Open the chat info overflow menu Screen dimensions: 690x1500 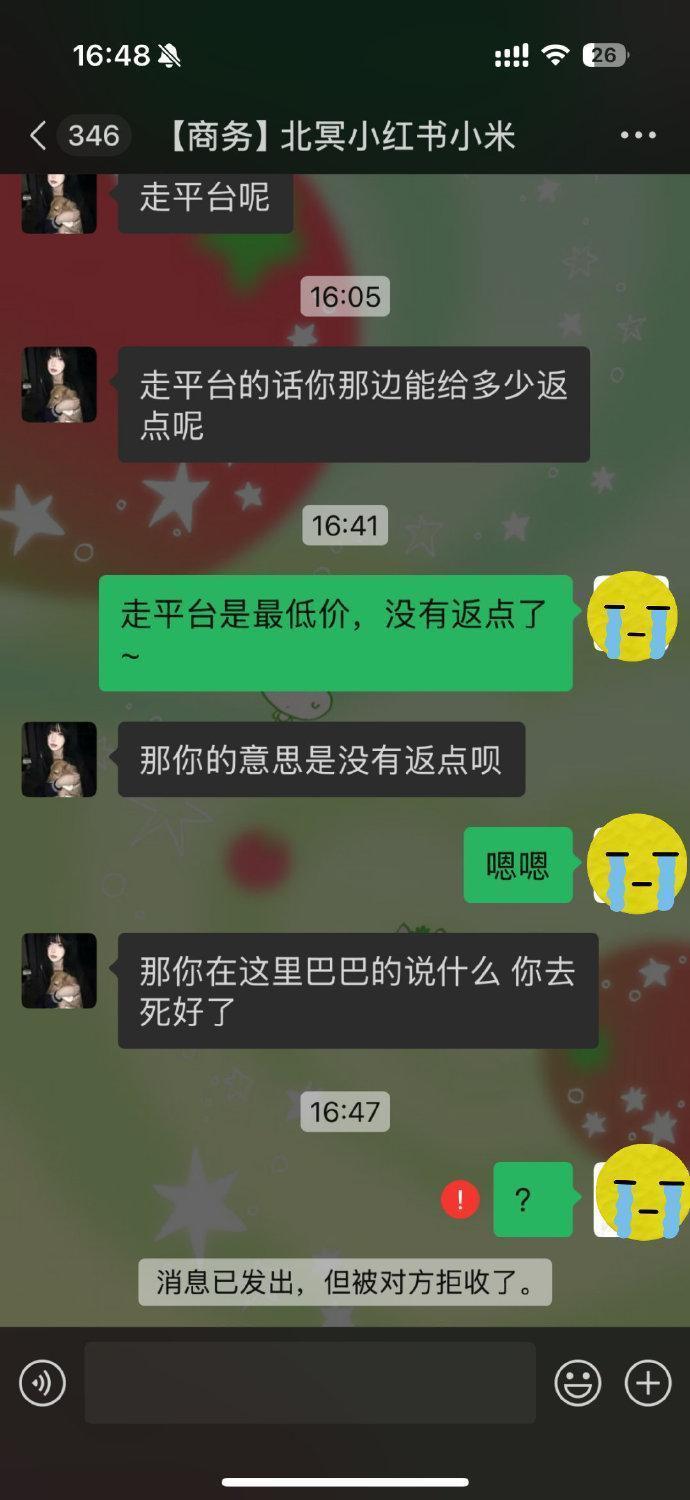[638, 136]
